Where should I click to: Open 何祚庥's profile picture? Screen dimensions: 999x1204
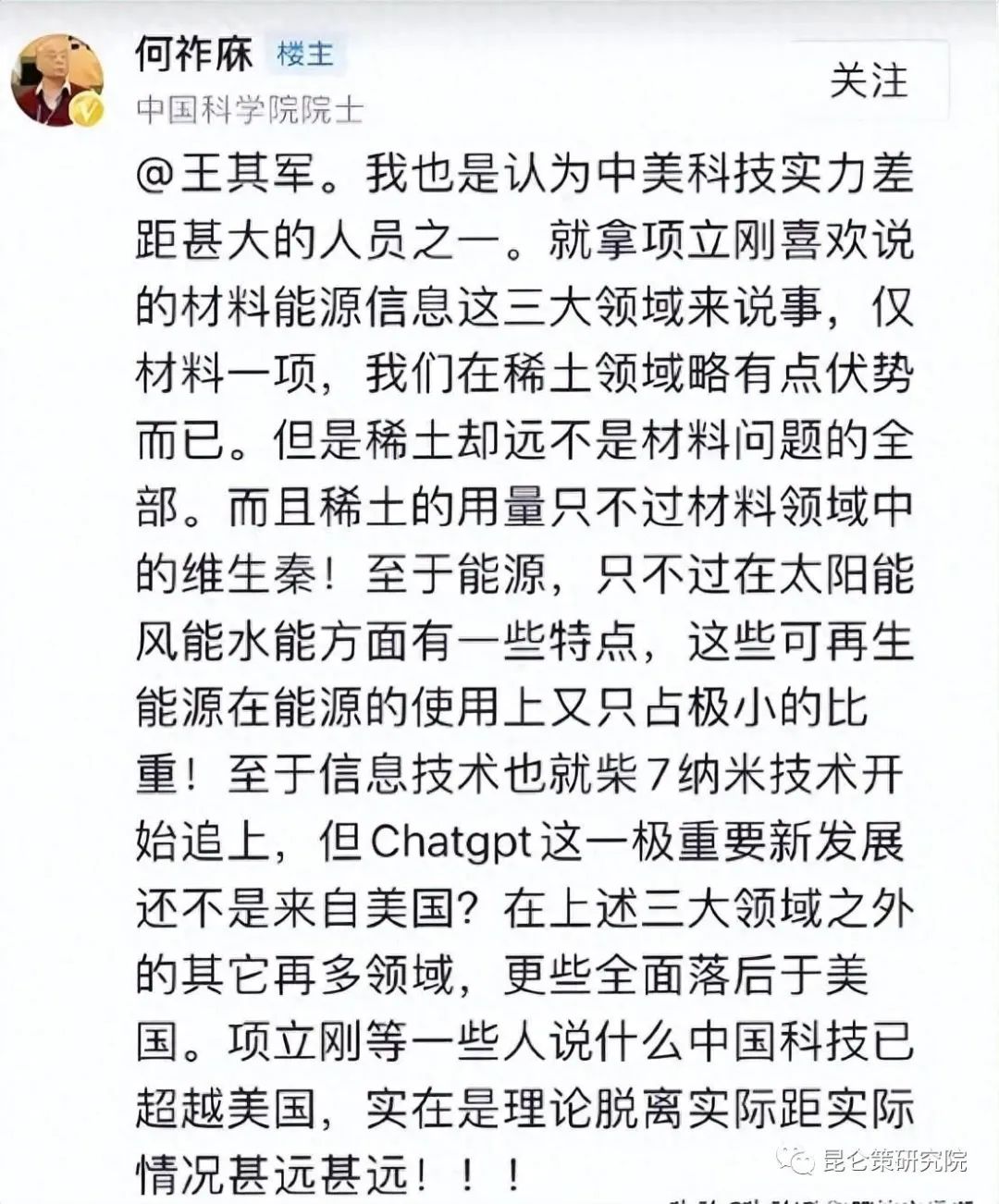pos(57,80)
